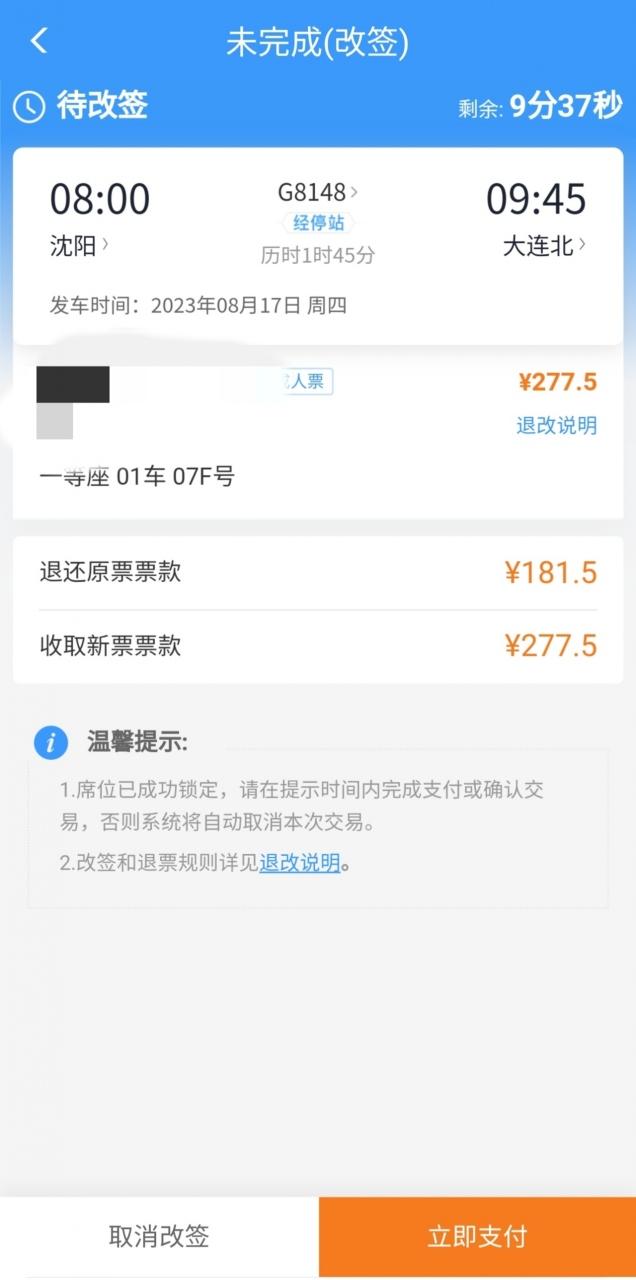Viewport: 636px width, 1280px height.
Task: Tap 取消改签 to cancel rebooking
Action: (159, 1236)
